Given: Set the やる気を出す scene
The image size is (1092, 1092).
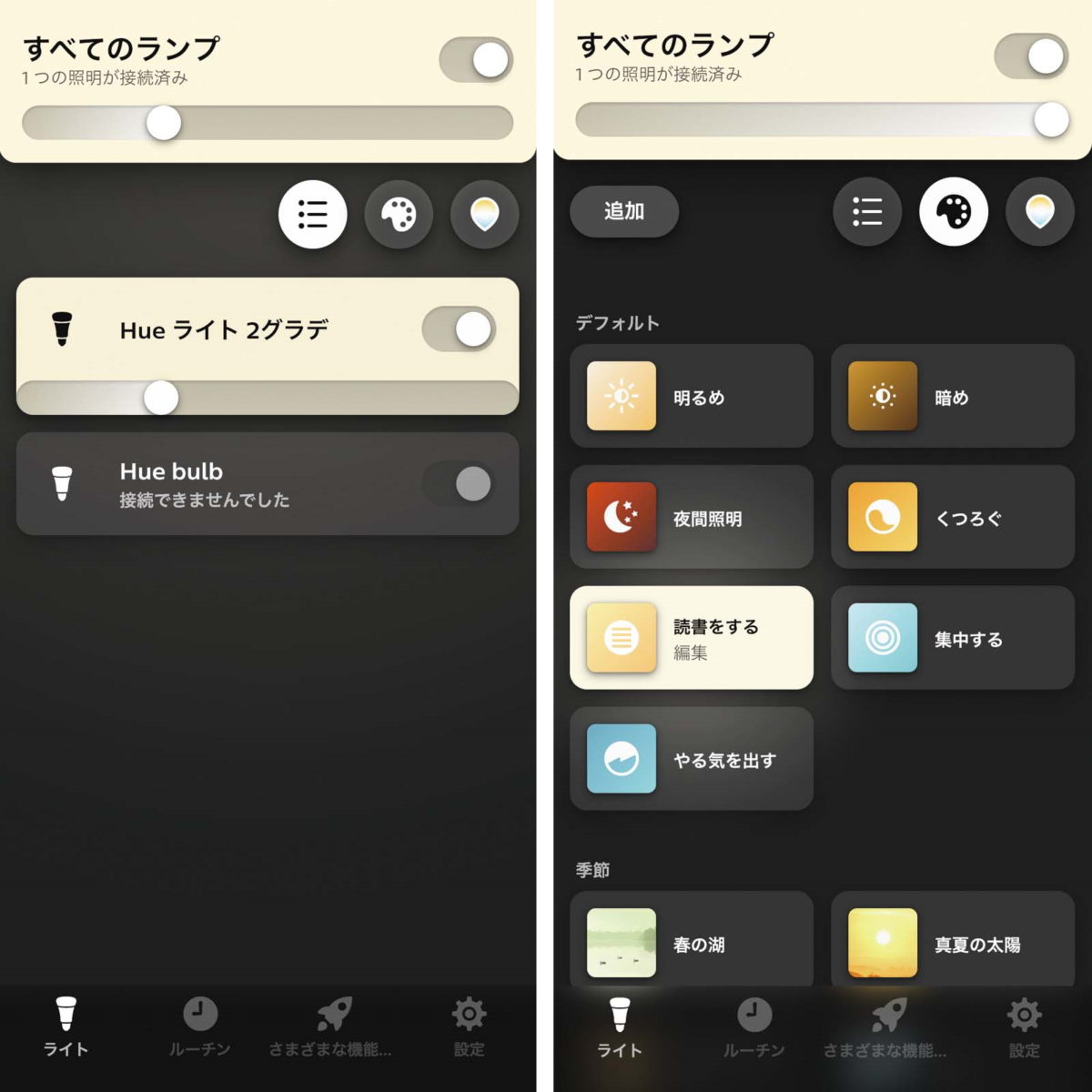Looking at the screenshot, I should click(692, 759).
